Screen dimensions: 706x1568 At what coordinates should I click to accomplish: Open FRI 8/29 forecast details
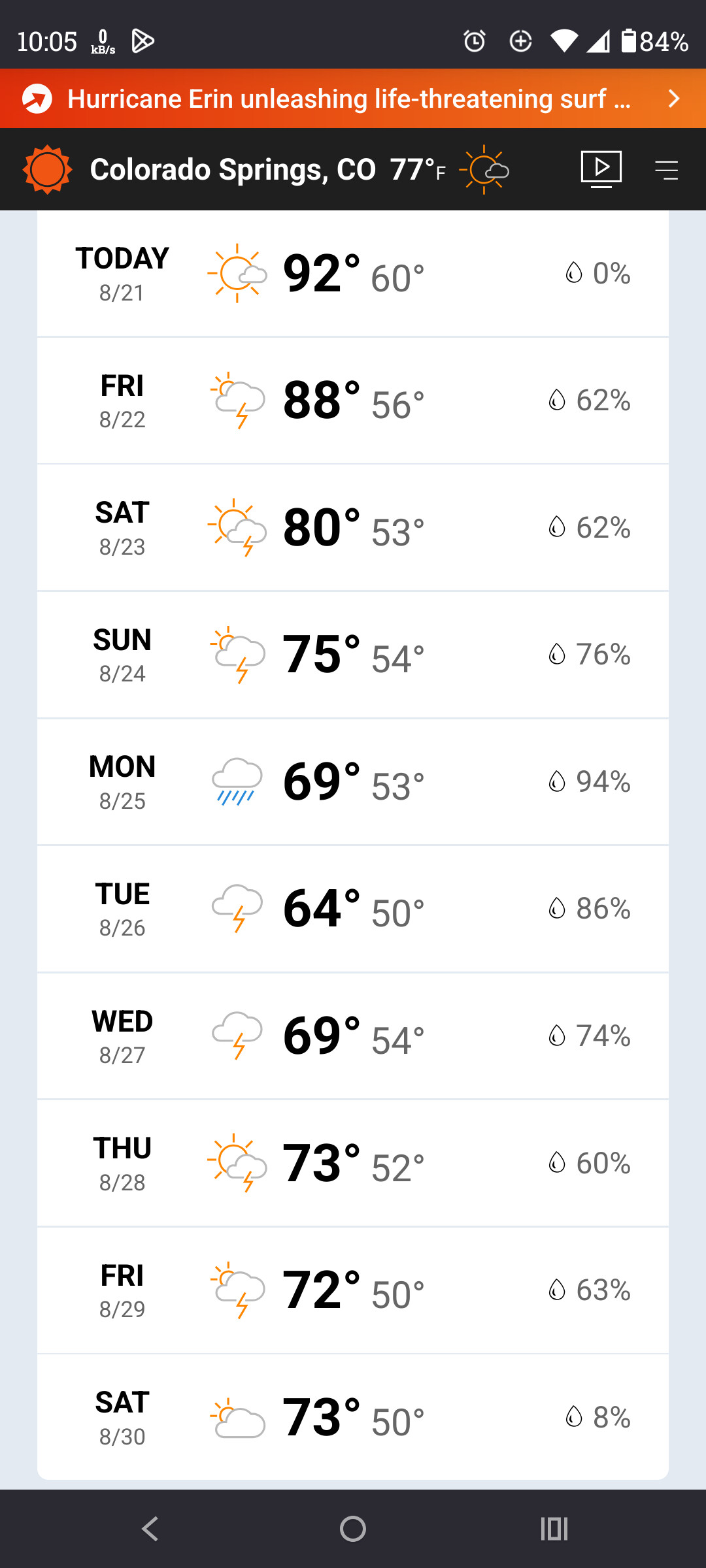353,1290
